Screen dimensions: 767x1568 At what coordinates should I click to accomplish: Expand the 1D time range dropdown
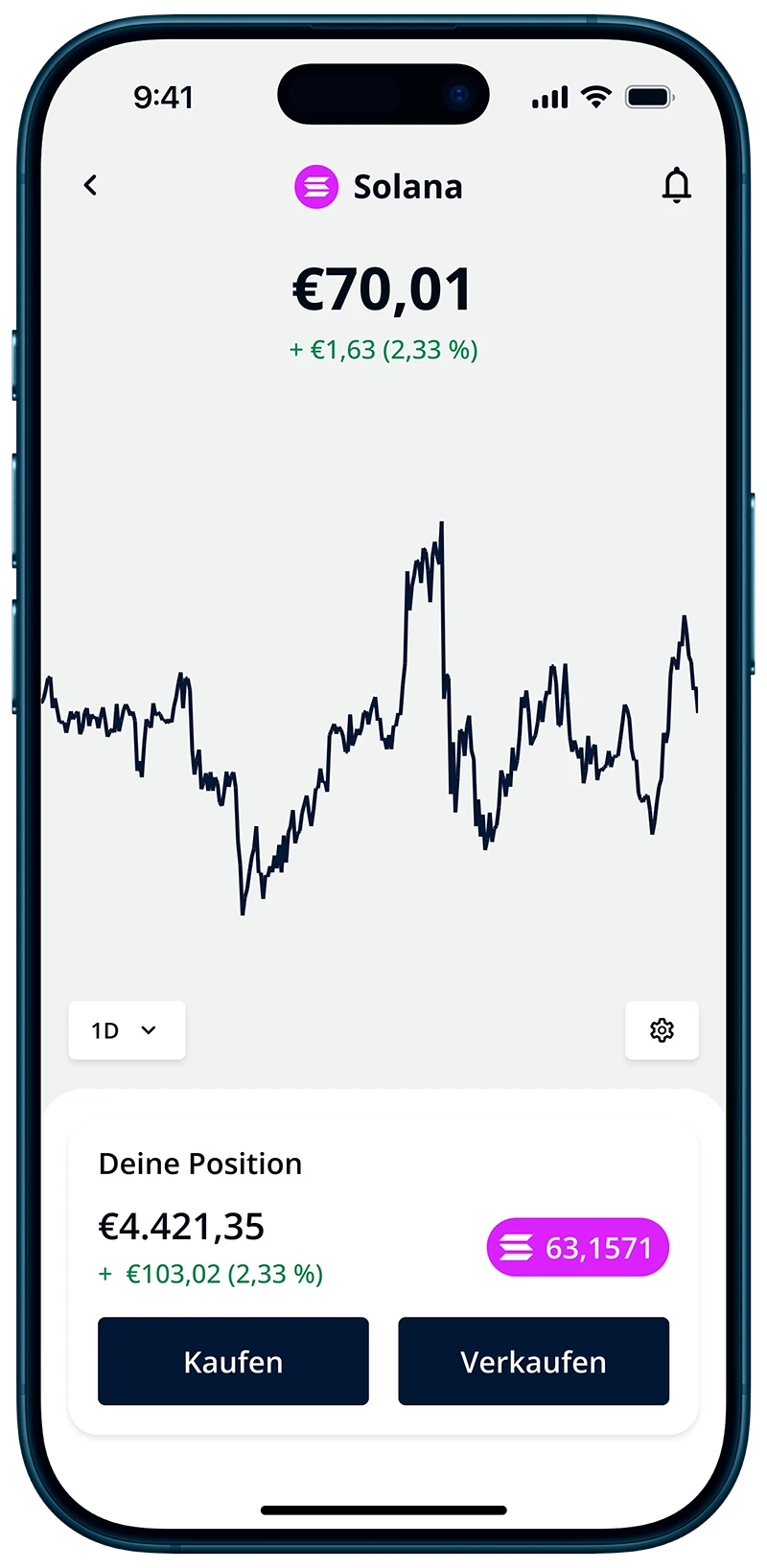(x=127, y=1030)
